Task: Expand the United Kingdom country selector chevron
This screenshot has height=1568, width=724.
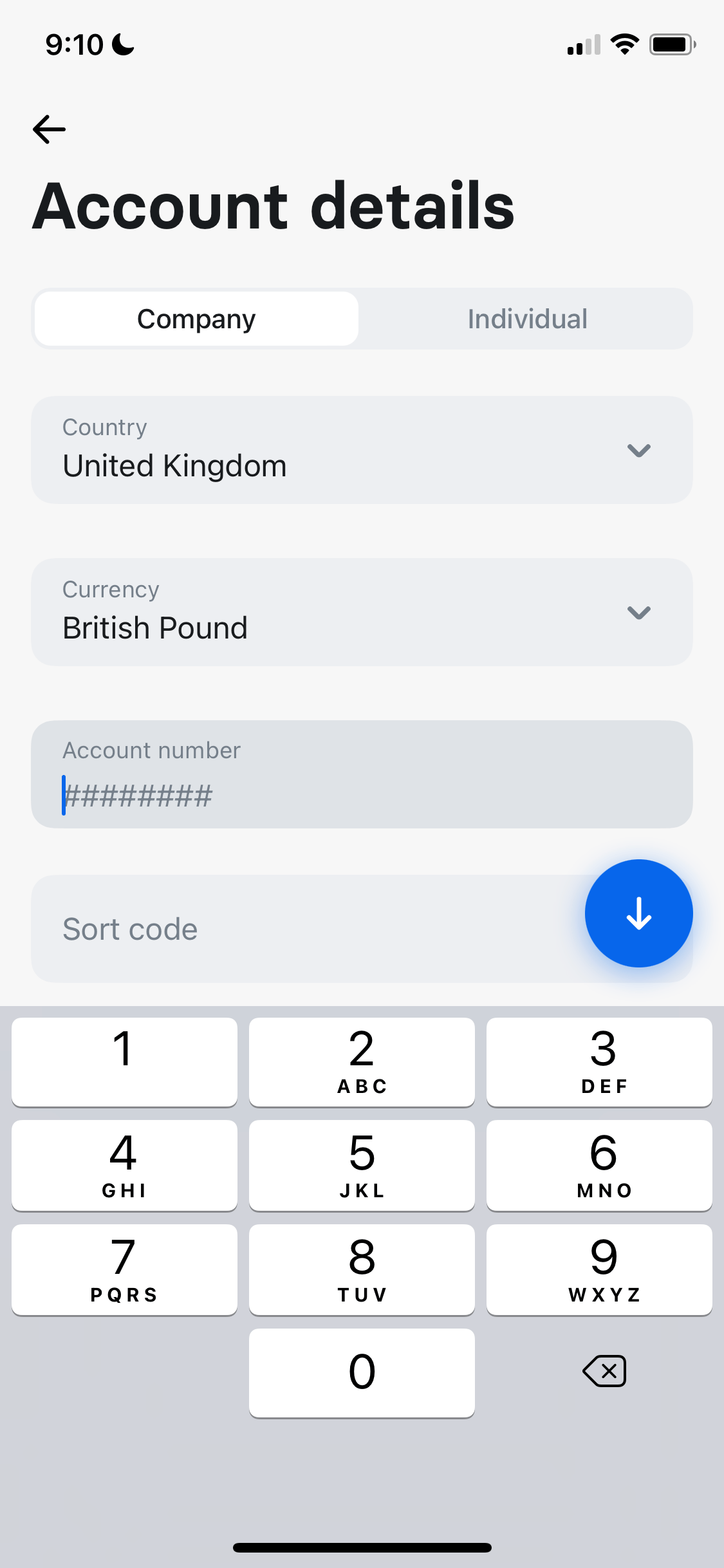Action: coord(639,451)
